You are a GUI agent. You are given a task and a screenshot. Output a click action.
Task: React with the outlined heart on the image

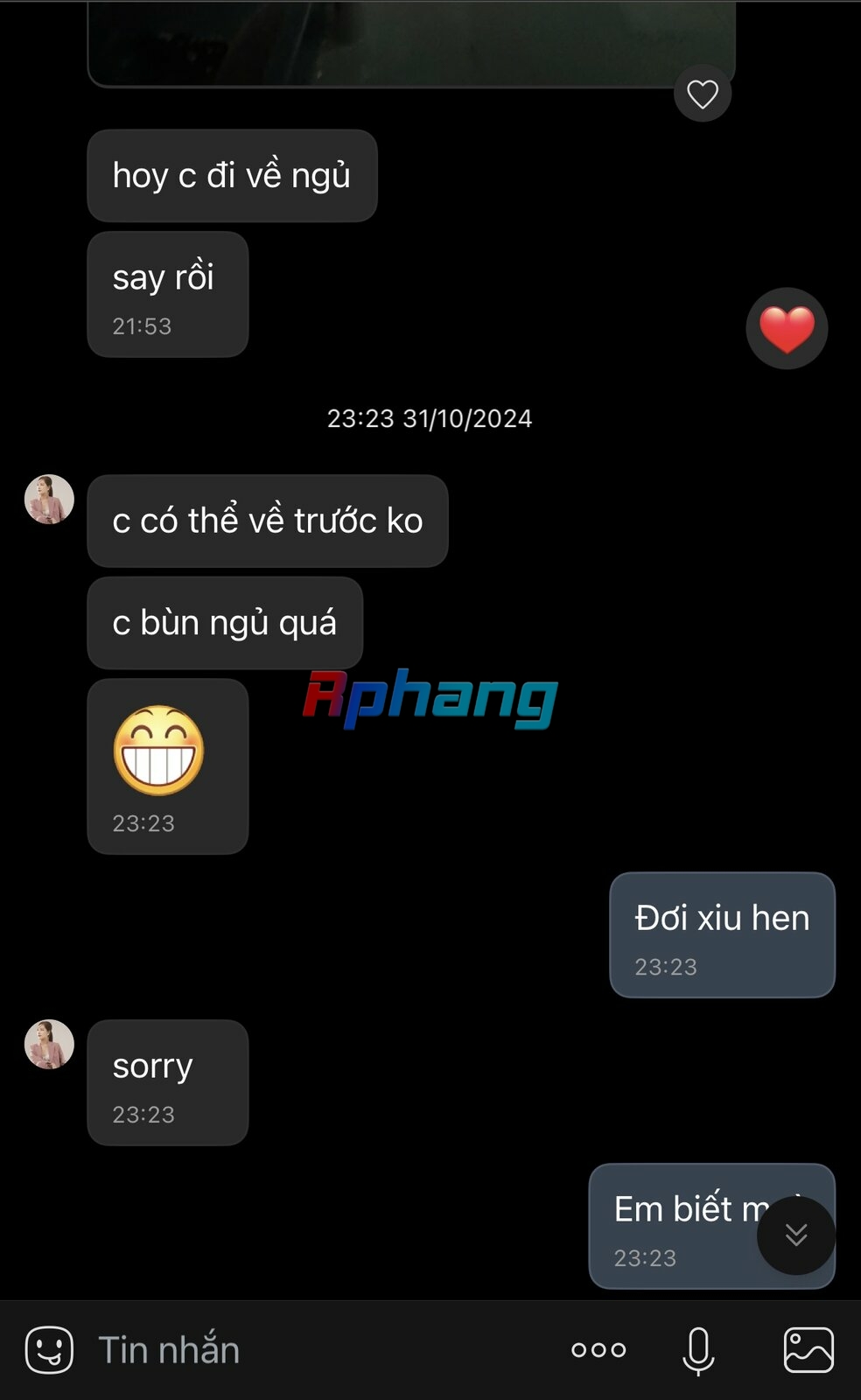[x=703, y=94]
